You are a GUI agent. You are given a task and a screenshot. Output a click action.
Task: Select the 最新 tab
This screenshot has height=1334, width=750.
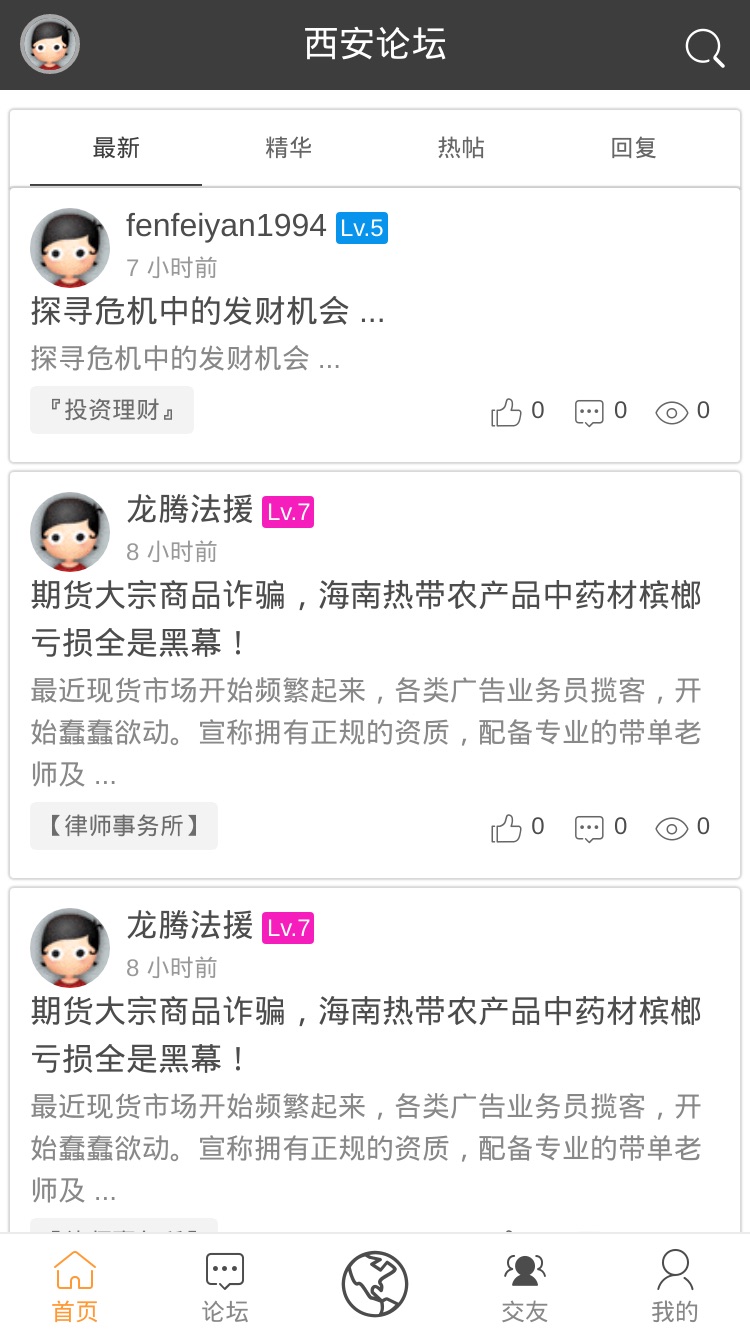pyautogui.click(x=116, y=148)
